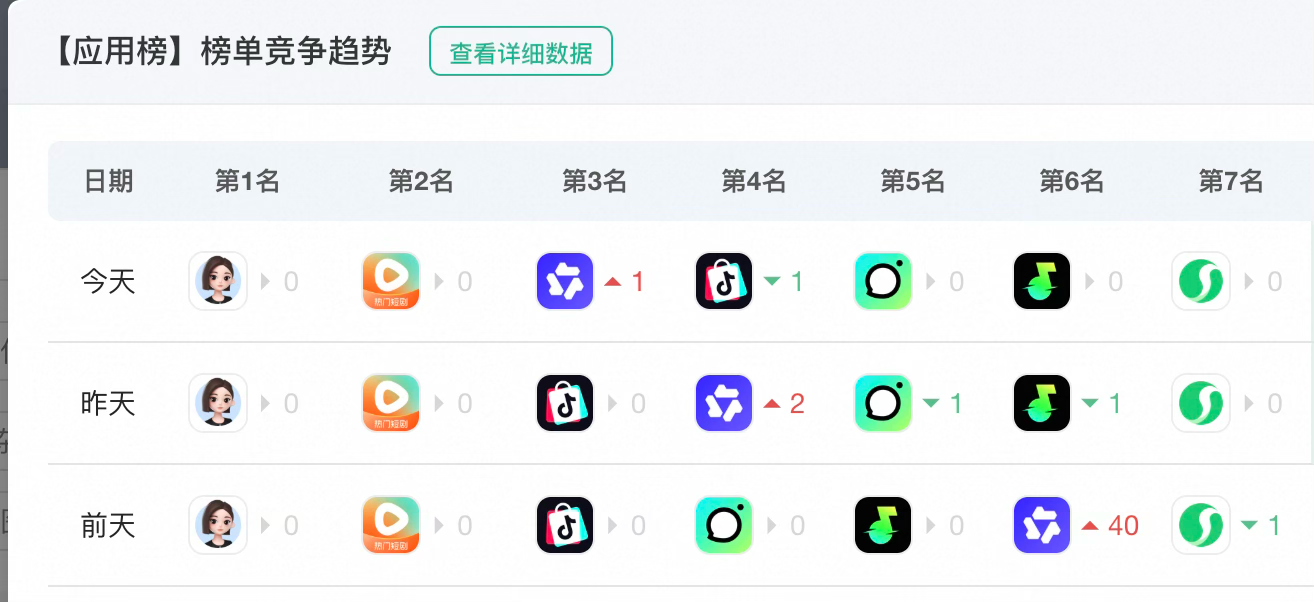Viewport: 1314px width, 602px height.
Task: Tap the 第5名 app icon in 今天 row
Action: pyautogui.click(x=883, y=281)
